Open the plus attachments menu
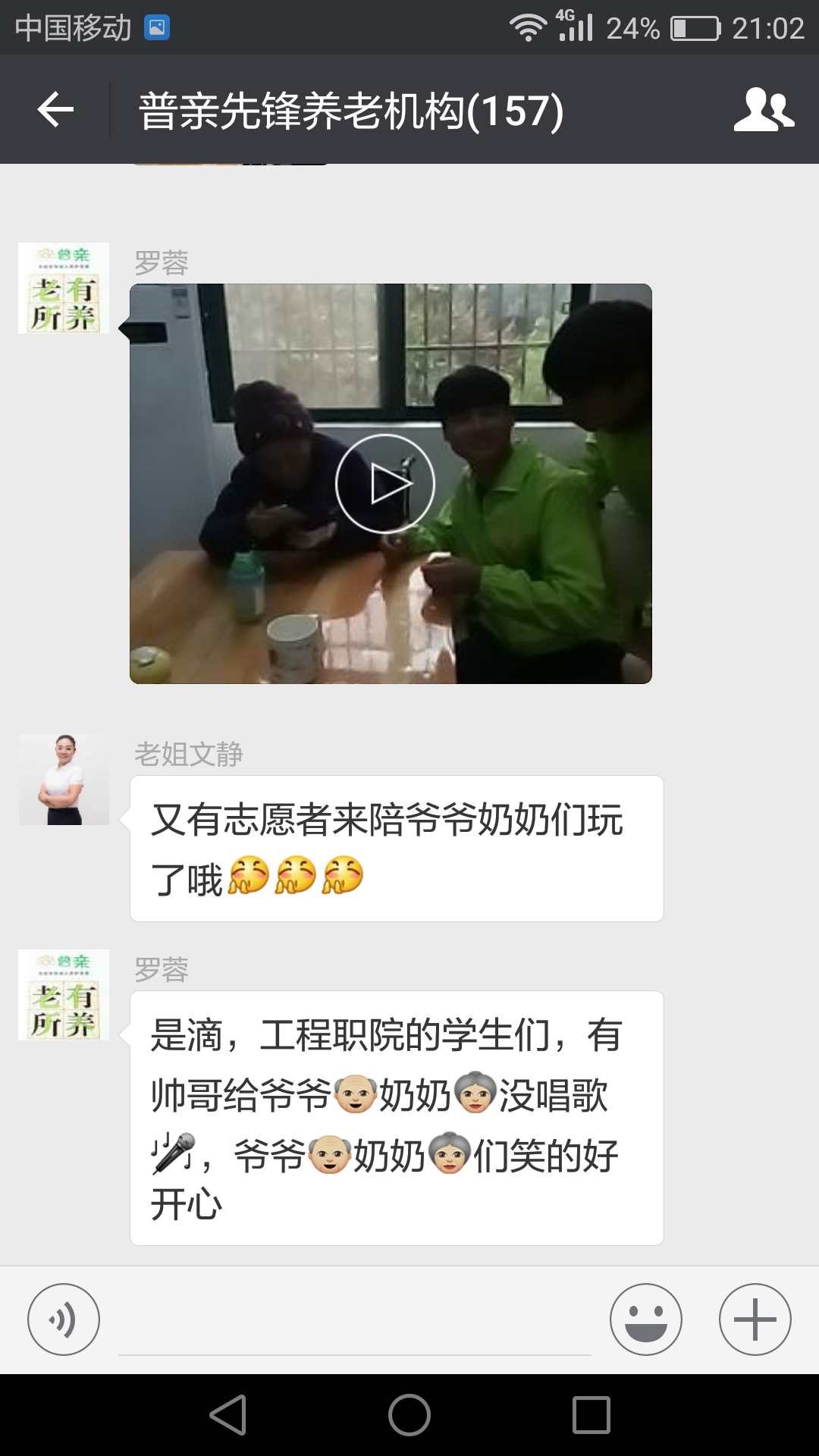The height and width of the screenshot is (1456, 819). [x=755, y=1319]
